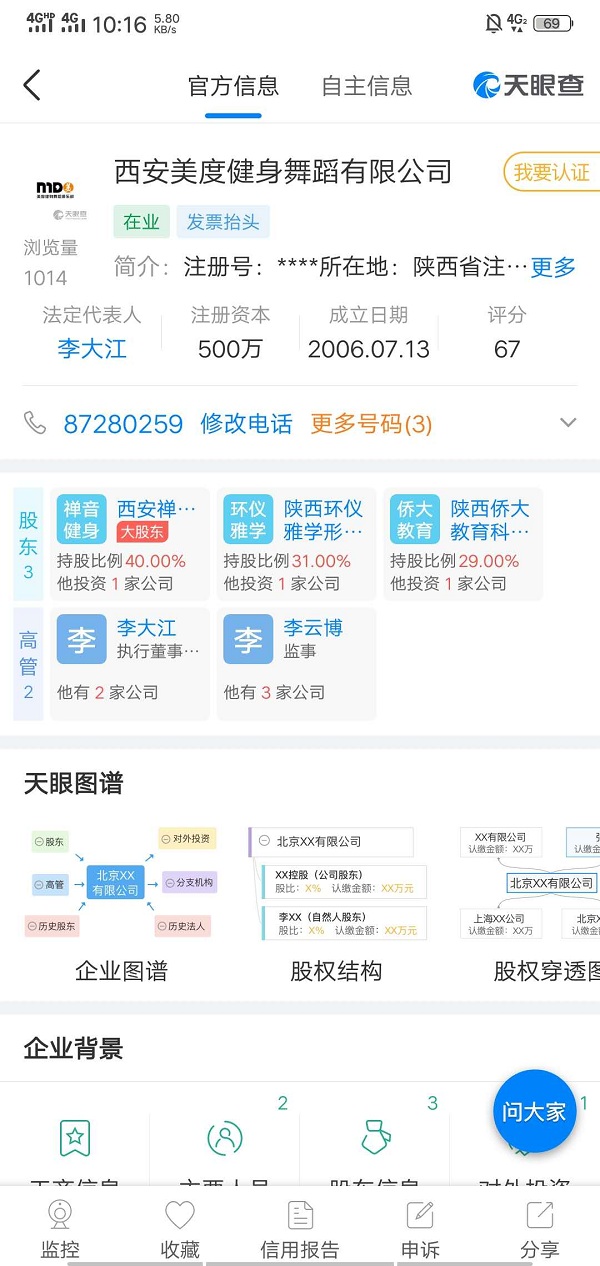Viewport: 600px width, 1266px height.
Task: Expand the phone numbers chevron
Action: coord(568,423)
